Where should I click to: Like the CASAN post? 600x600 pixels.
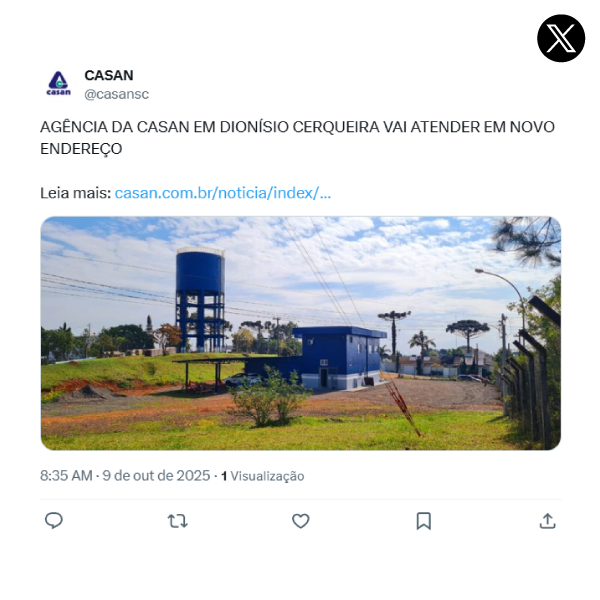(x=300, y=521)
